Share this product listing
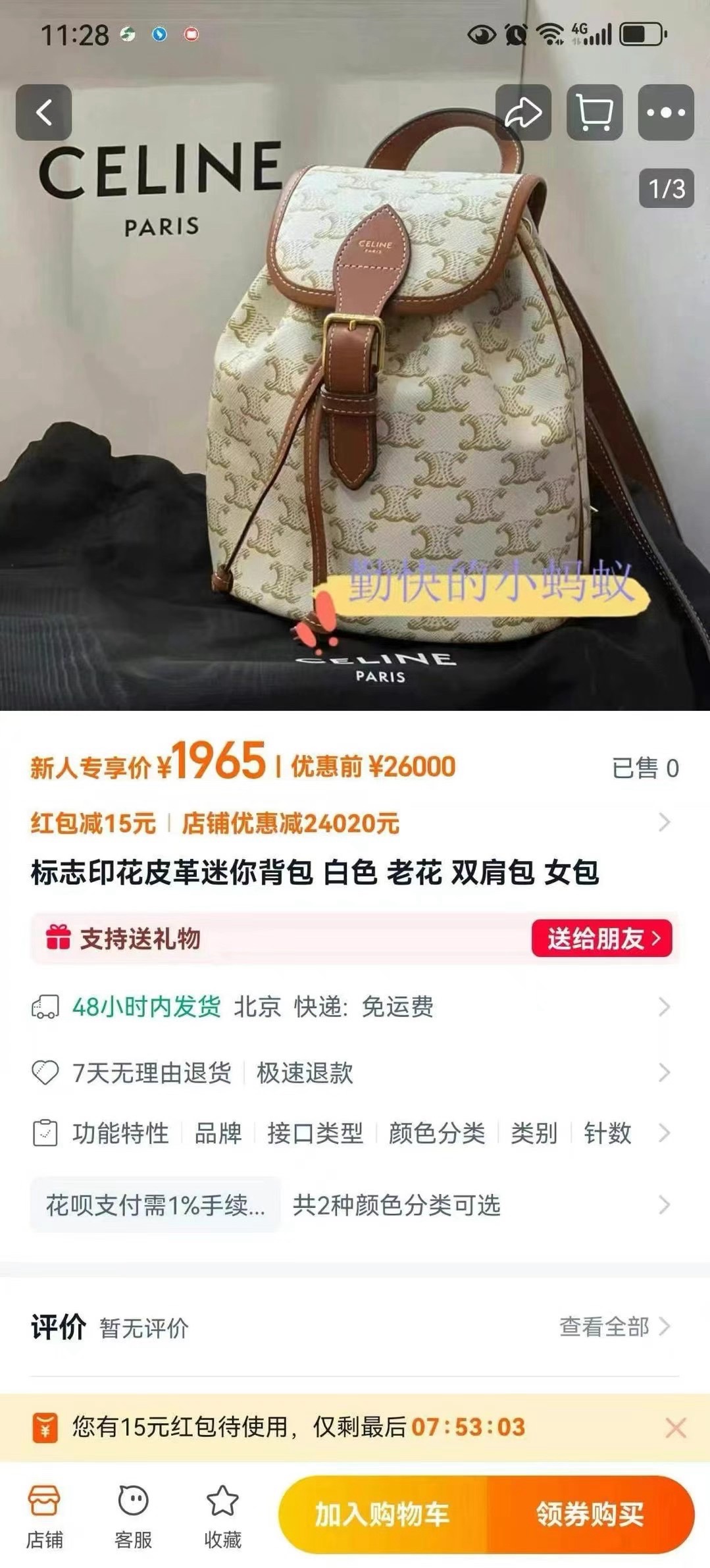 [523, 113]
